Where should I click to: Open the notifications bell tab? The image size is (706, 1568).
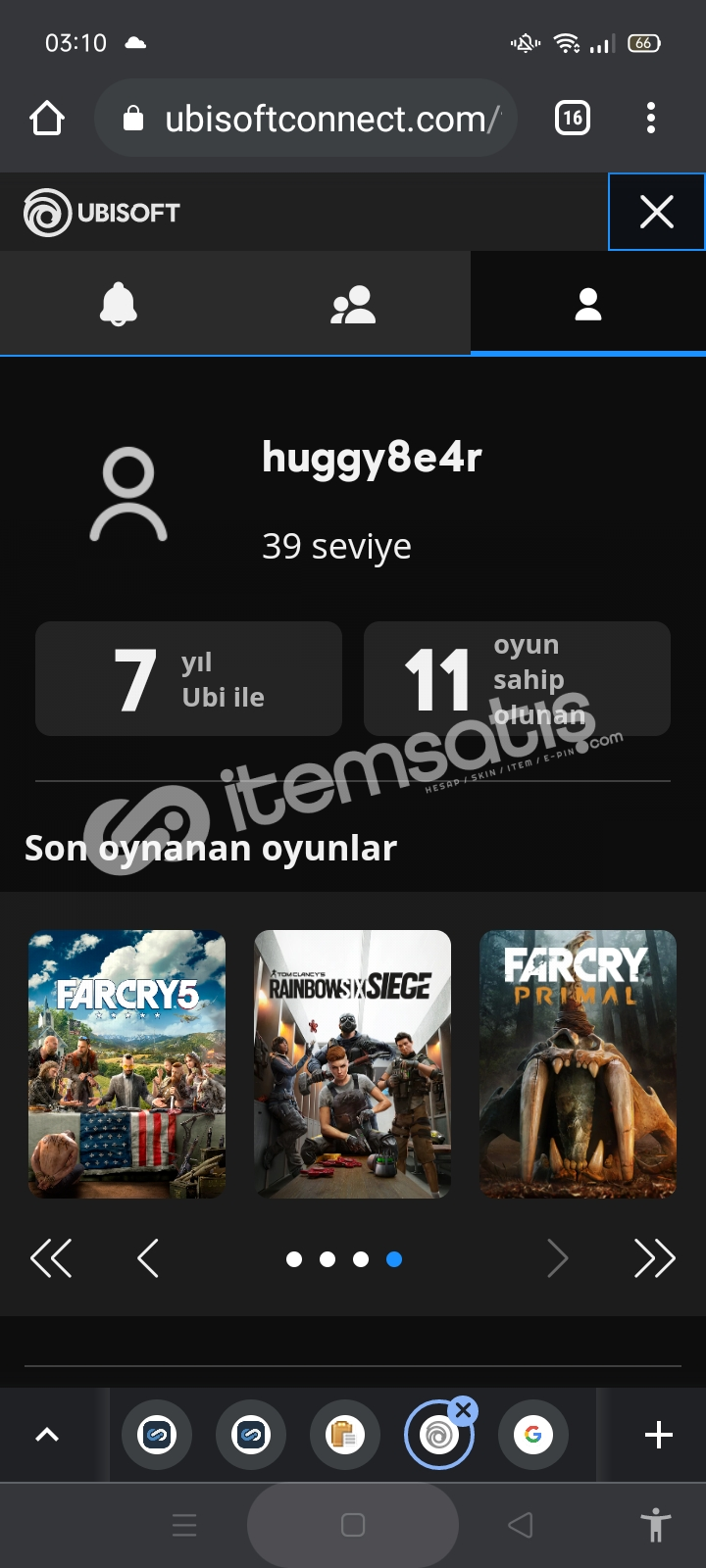tap(118, 304)
